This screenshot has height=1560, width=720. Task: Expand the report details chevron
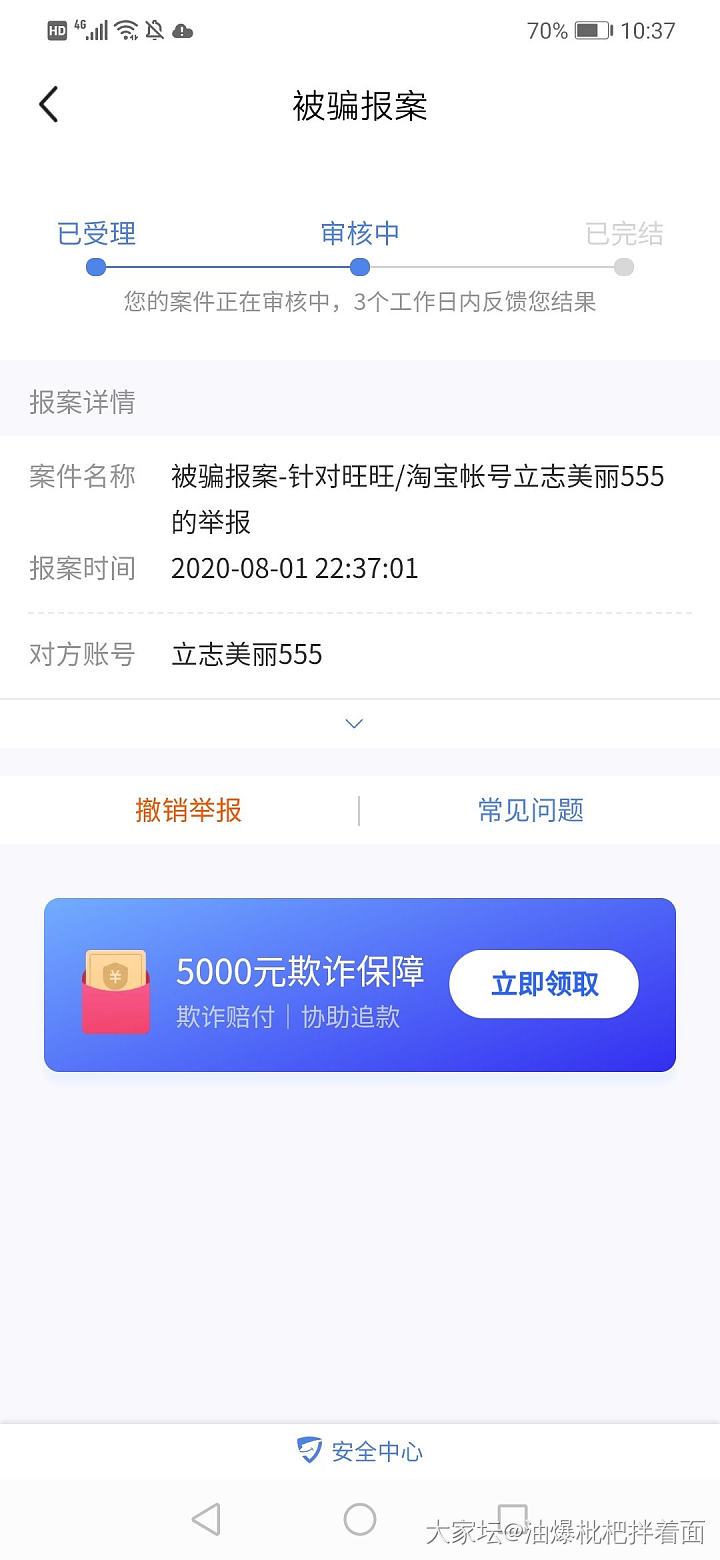pyautogui.click(x=354, y=723)
